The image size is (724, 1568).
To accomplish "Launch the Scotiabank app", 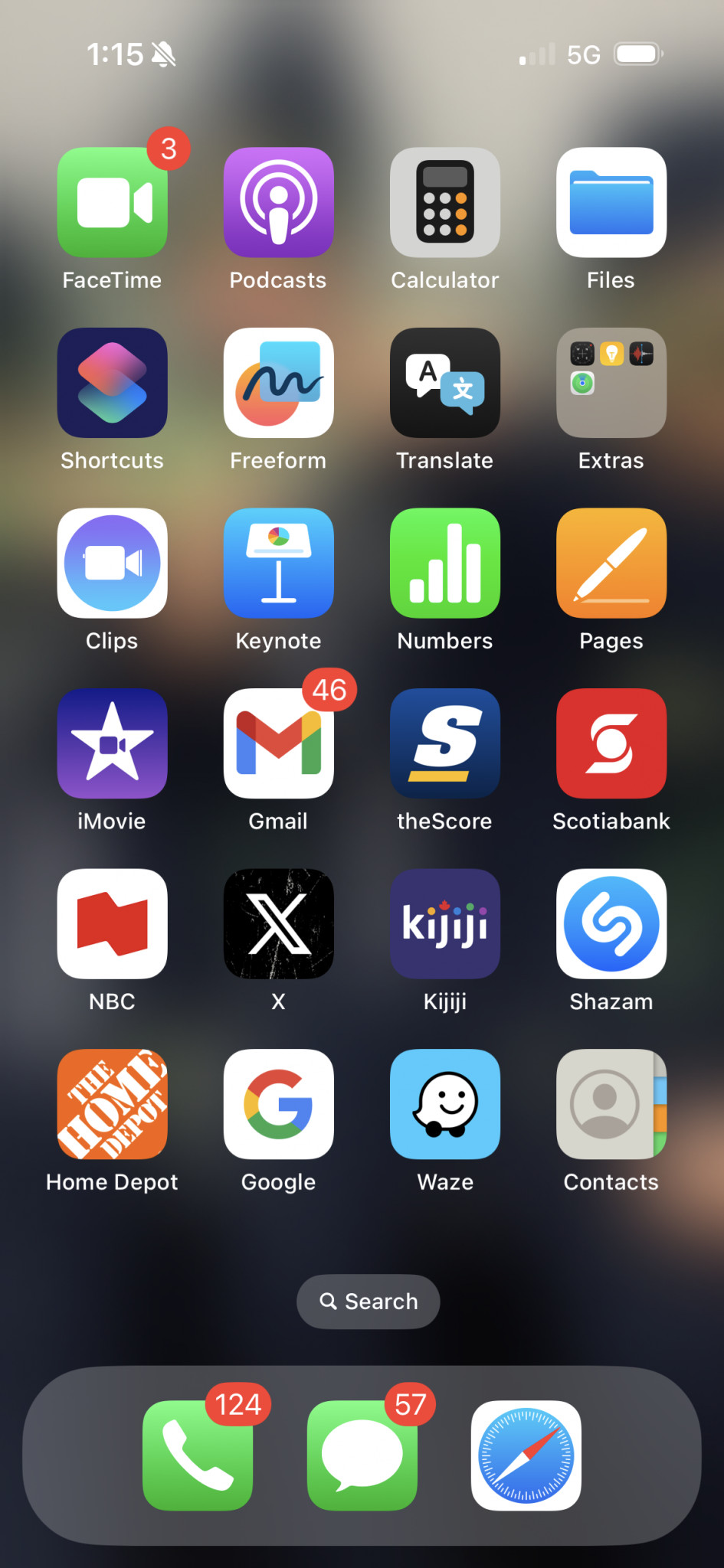I will pyautogui.click(x=611, y=743).
